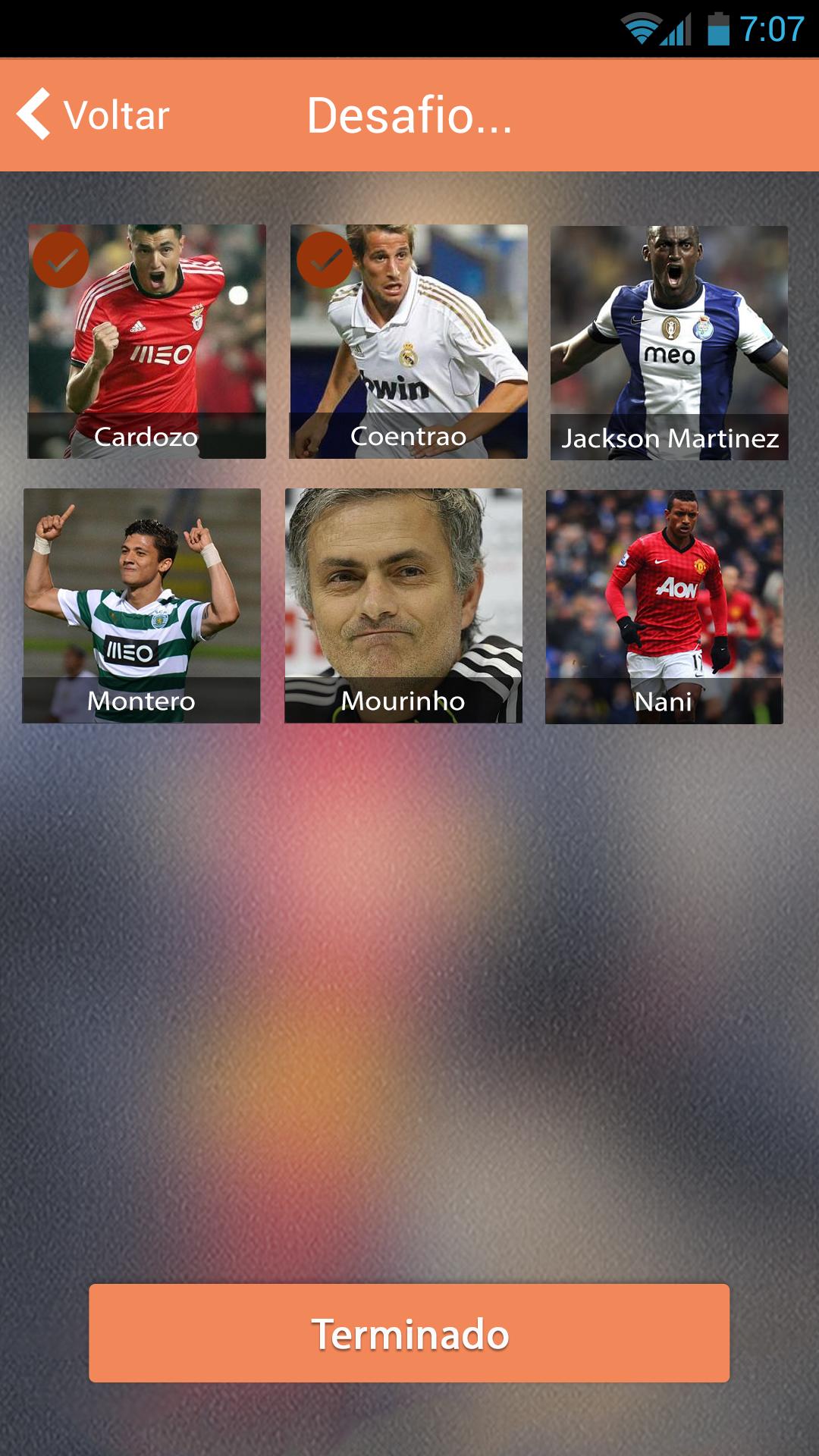Select the Nani tile
Screen dimensions: 819x1456
[x=664, y=607]
